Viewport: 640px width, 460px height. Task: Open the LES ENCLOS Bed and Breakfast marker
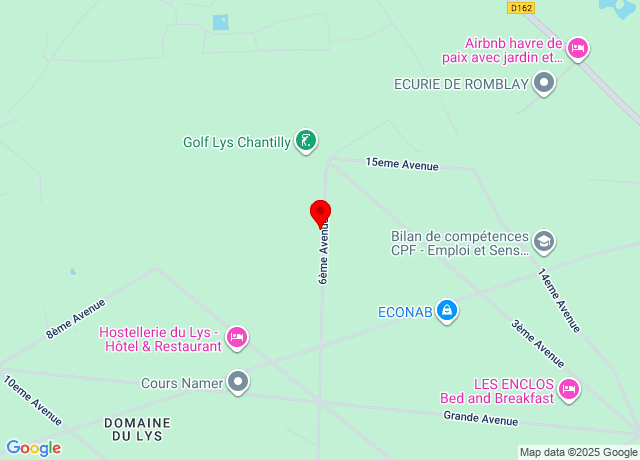coord(569,389)
